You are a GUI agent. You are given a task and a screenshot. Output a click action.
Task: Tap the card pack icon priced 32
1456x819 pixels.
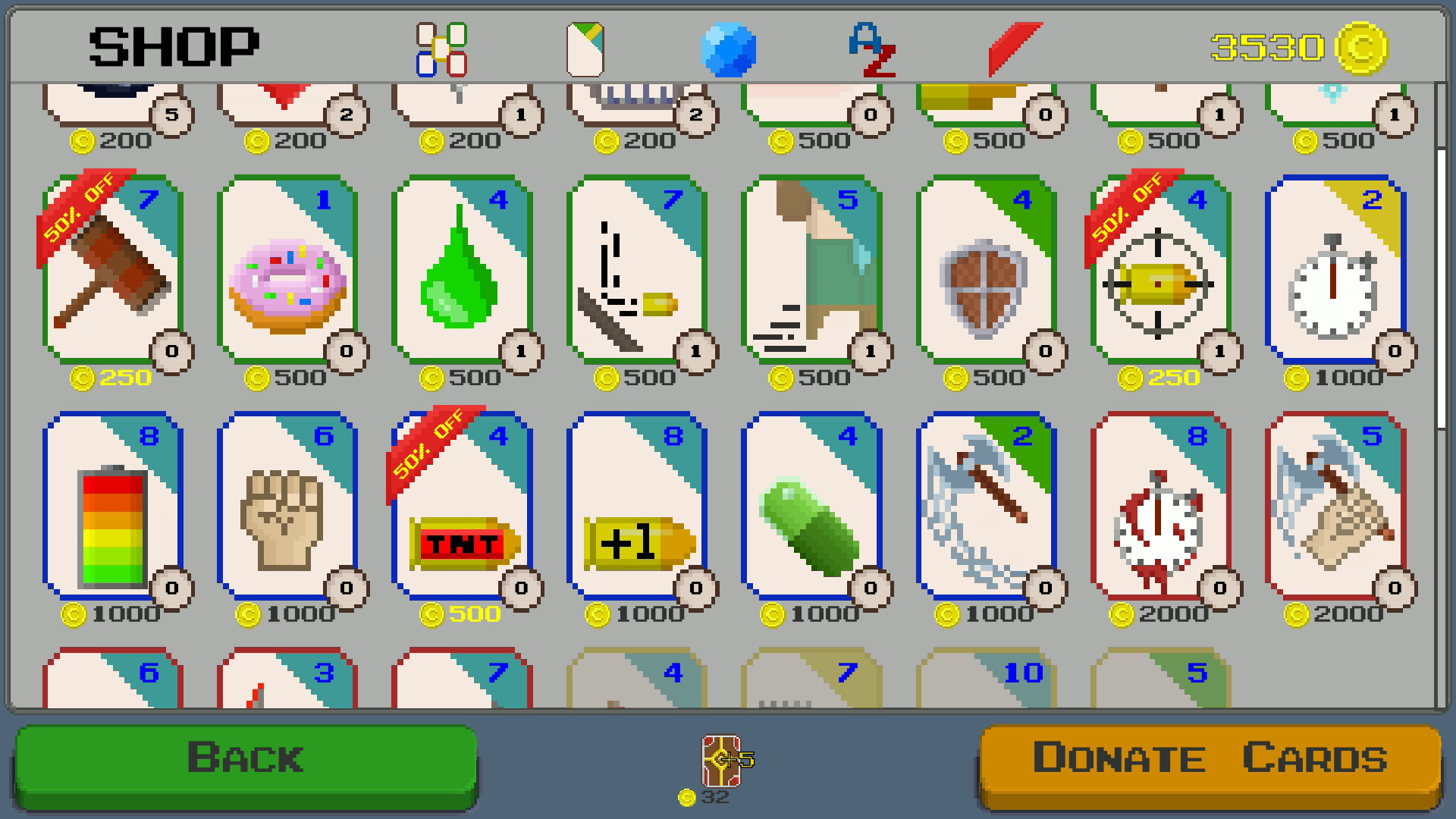coord(720,762)
